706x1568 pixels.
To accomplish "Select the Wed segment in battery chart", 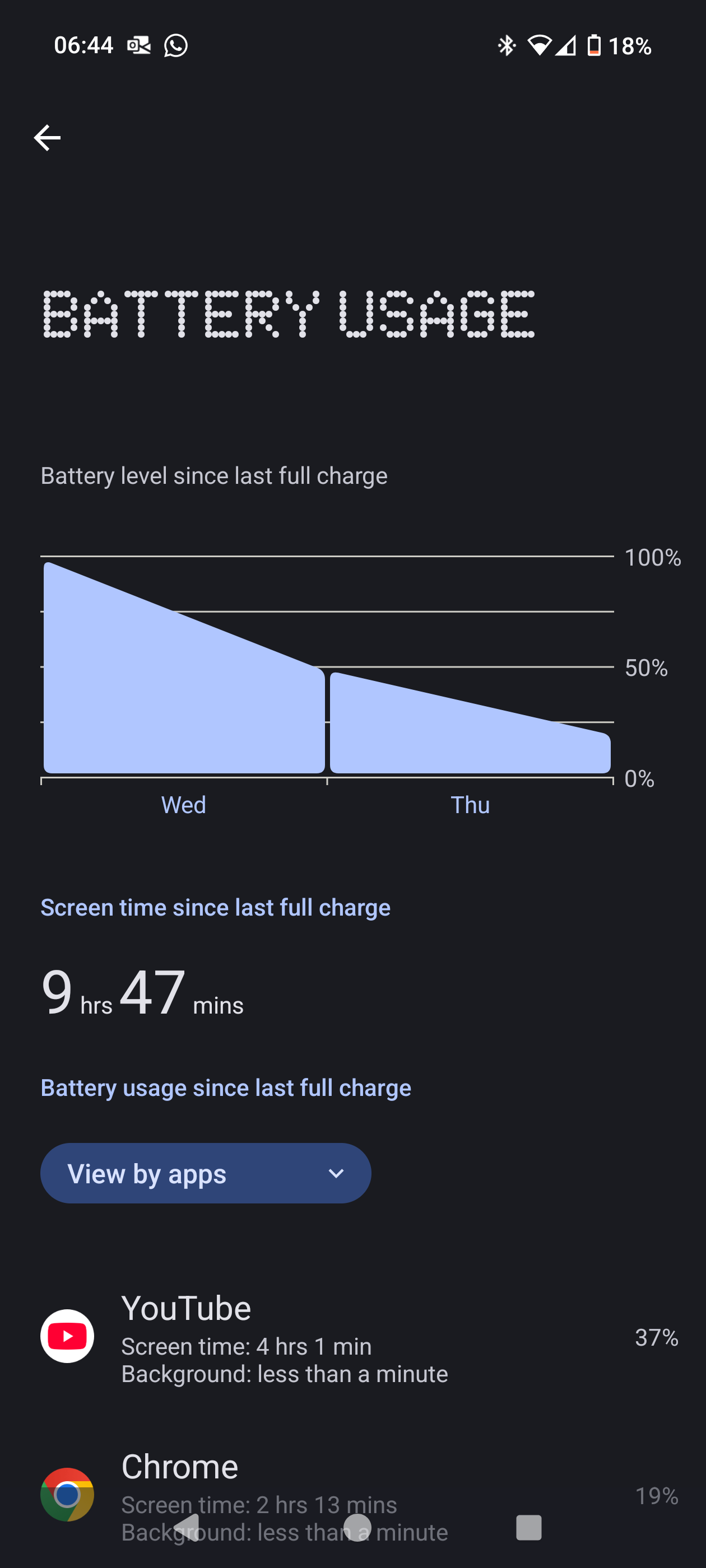I will tap(183, 718).
